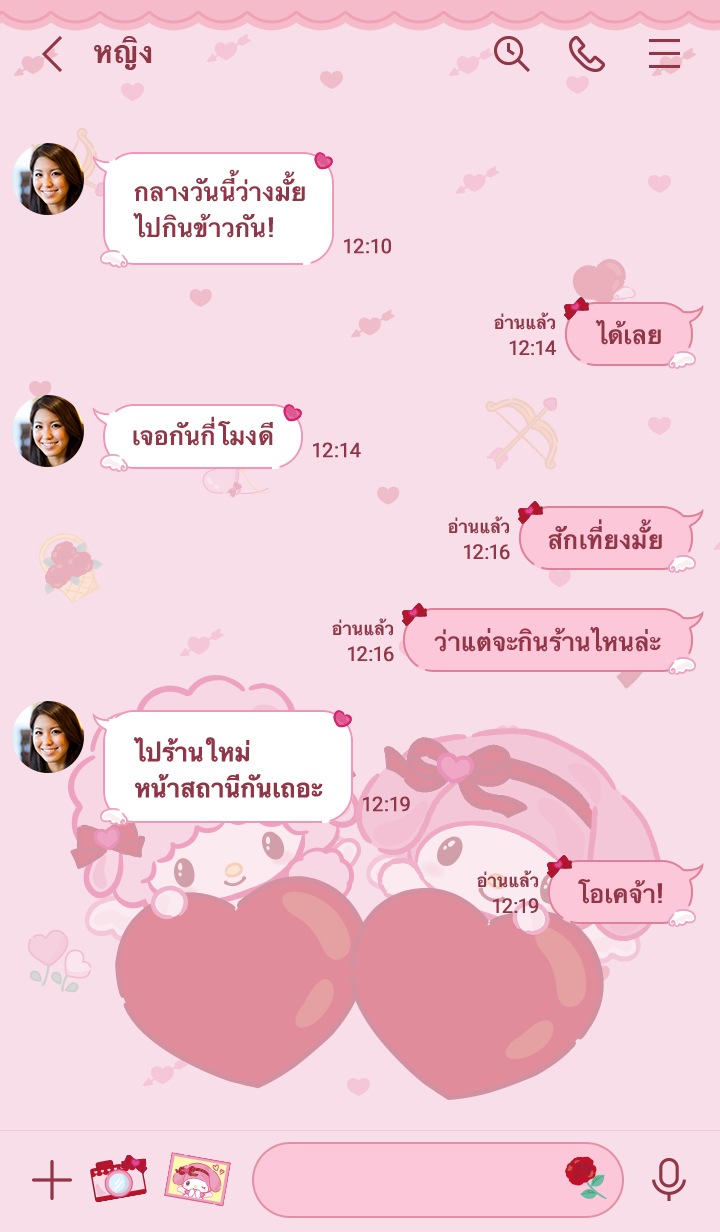This screenshot has width=720, height=1232.
Task: Open the chat menu
Action: (664, 54)
